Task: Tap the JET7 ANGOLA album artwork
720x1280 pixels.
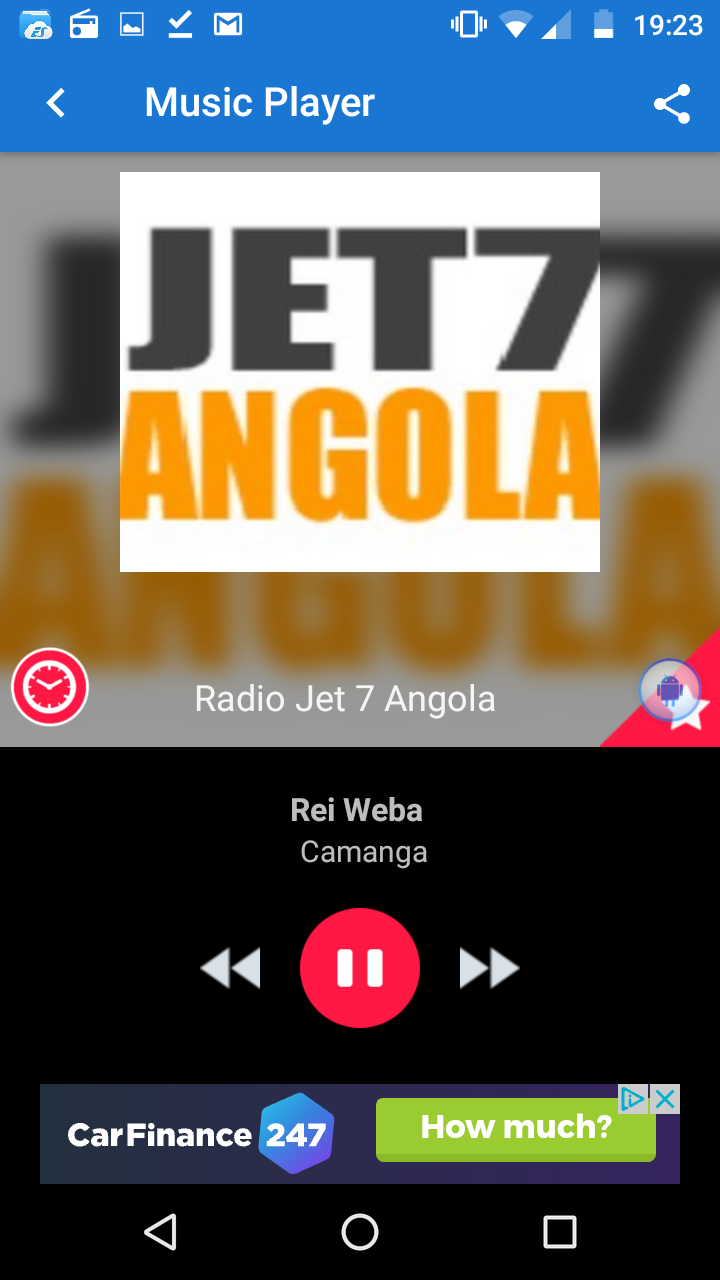Action: (x=360, y=370)
